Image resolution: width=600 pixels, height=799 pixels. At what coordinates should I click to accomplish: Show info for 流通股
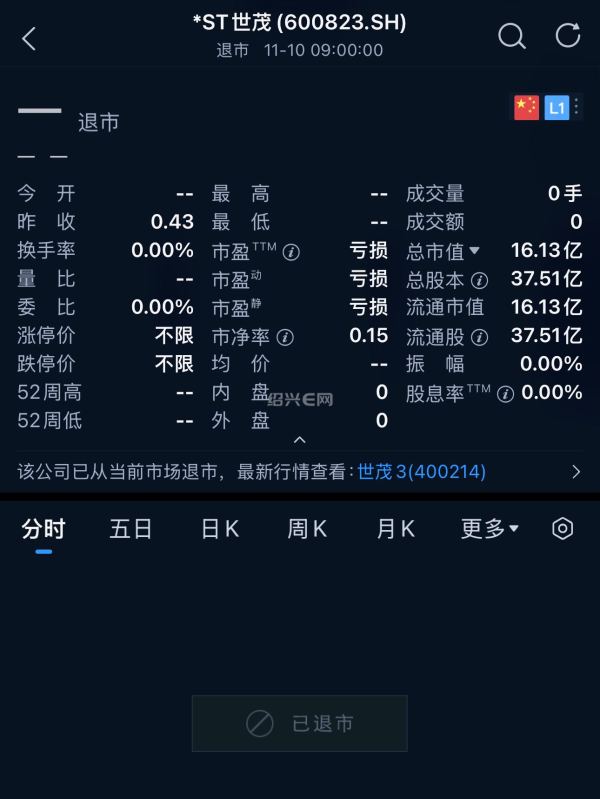pyautogui.click(x=479, y=337)
